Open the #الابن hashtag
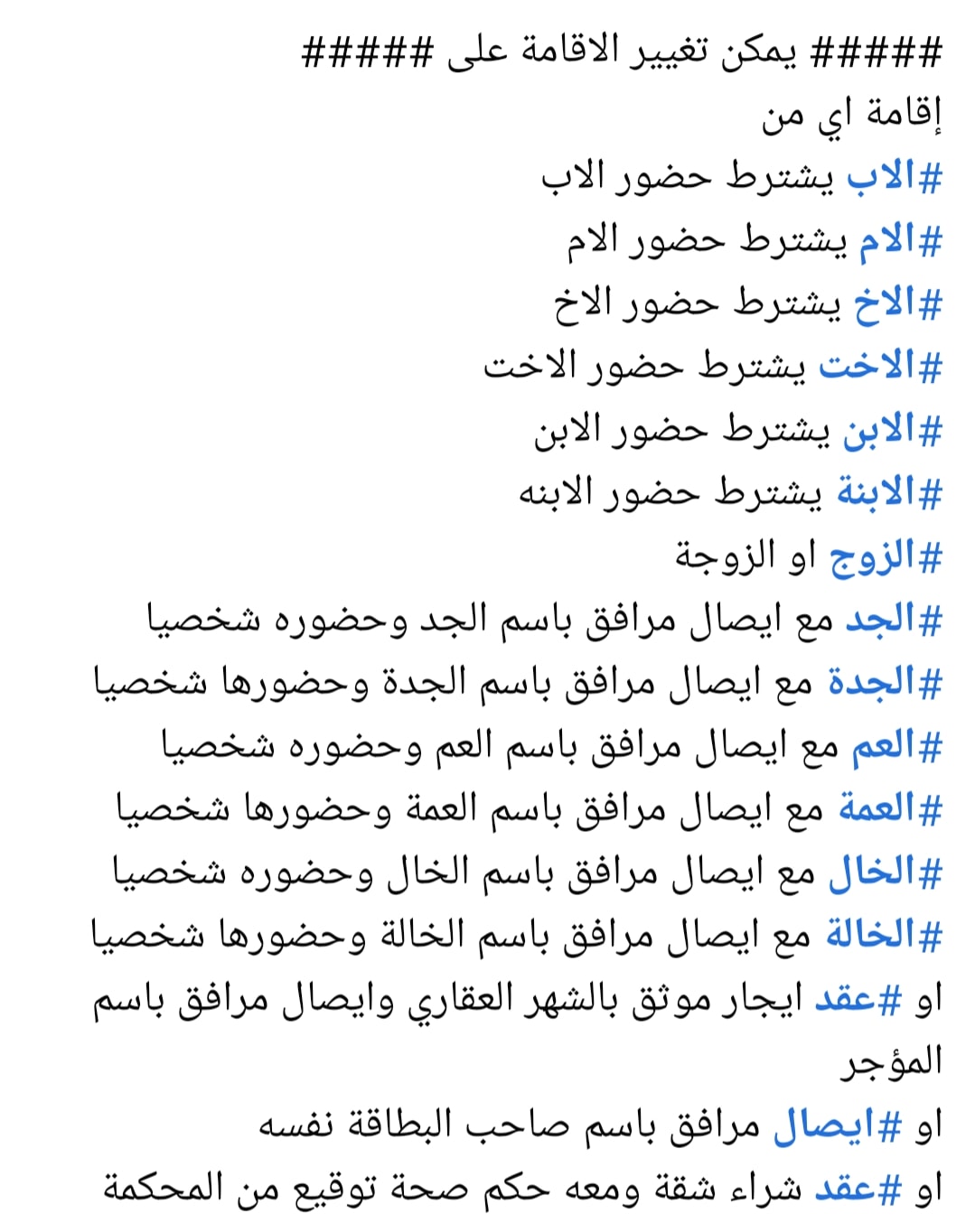The image size is (975, 1232). coord(892,430)
